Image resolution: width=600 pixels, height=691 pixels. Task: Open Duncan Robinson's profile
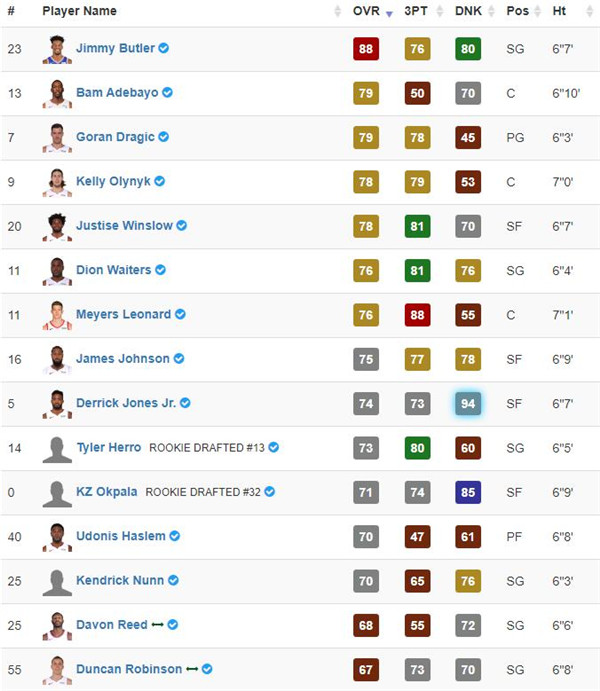tap(129, 669)
